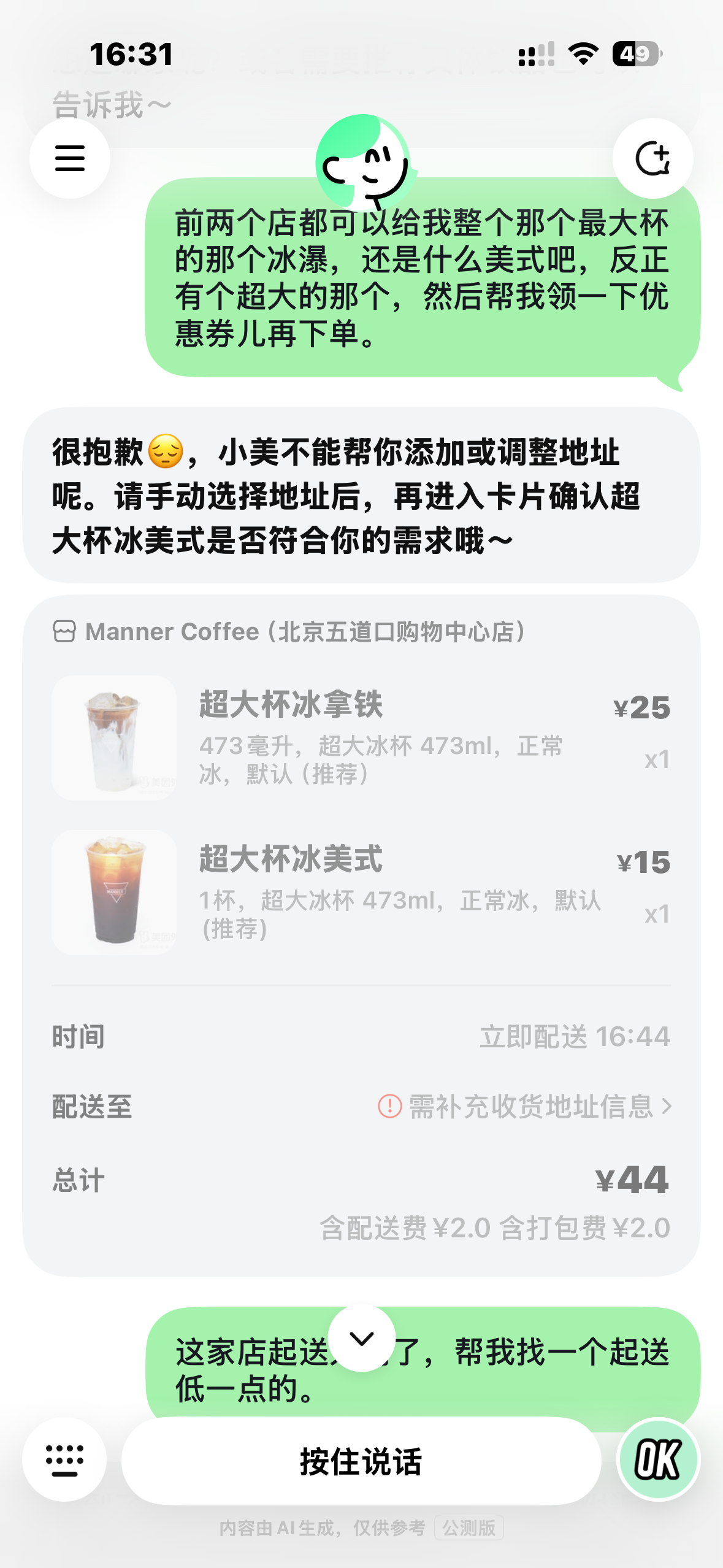The image size is (723, 1568).
Task: Switch to keyboard input
Action: [64, 1460]
